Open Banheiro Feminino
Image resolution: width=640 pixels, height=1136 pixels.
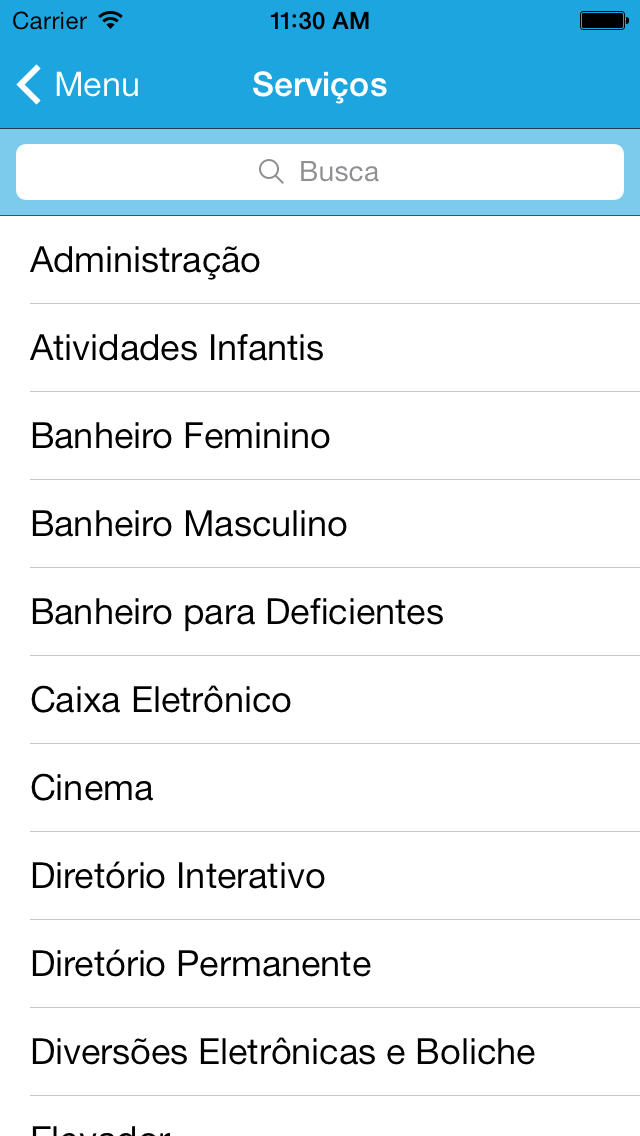(320, 435)
